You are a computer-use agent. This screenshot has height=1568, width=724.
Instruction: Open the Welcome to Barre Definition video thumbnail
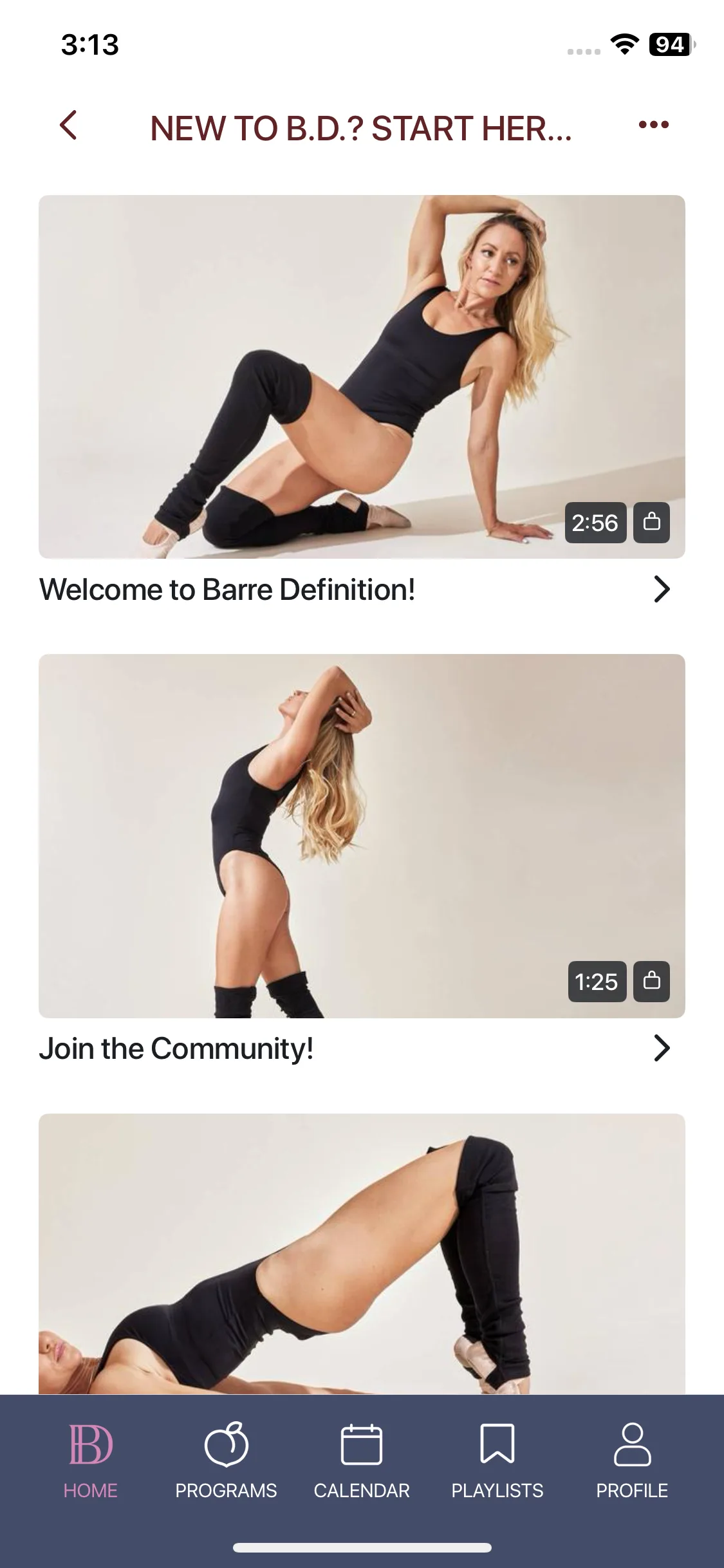click(362, 377)
